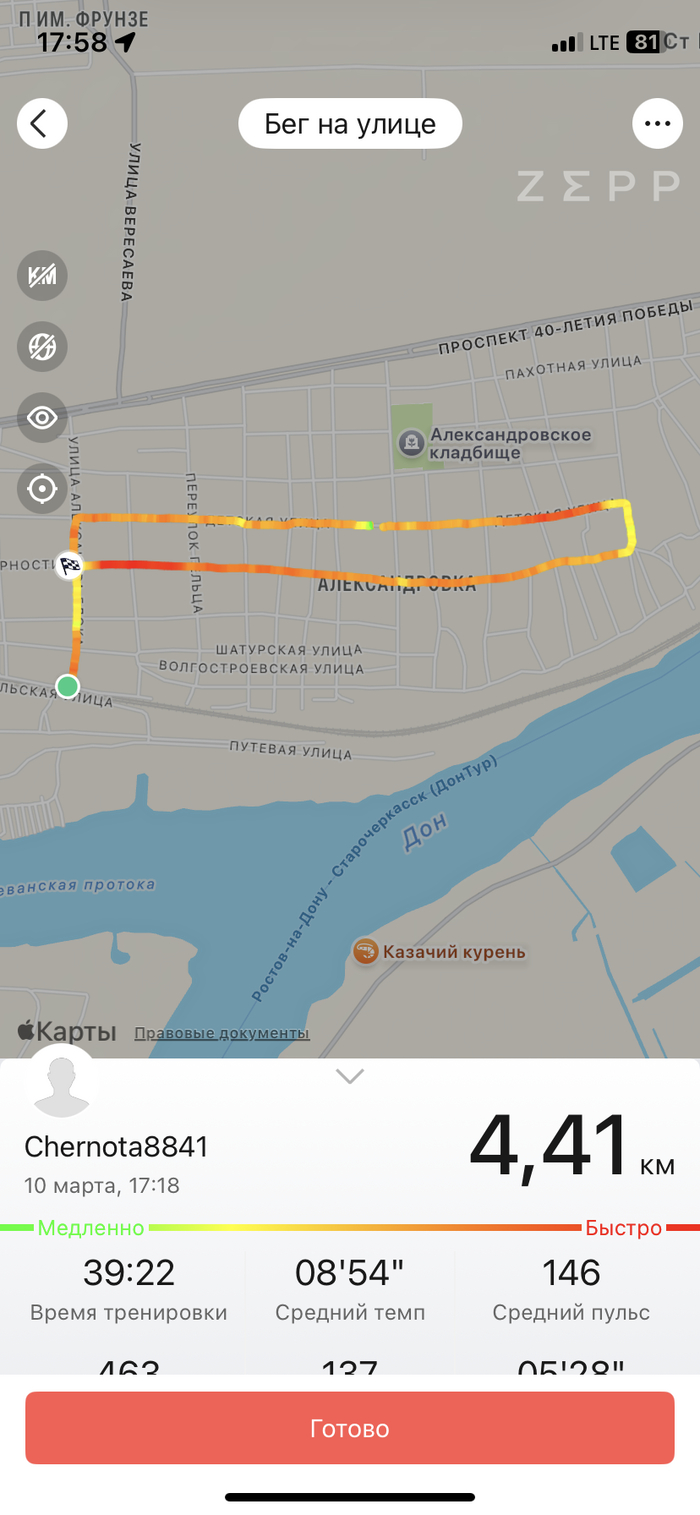Tap the Готово button
This screenshot has height=1515, width=700.
point(350,1428)
